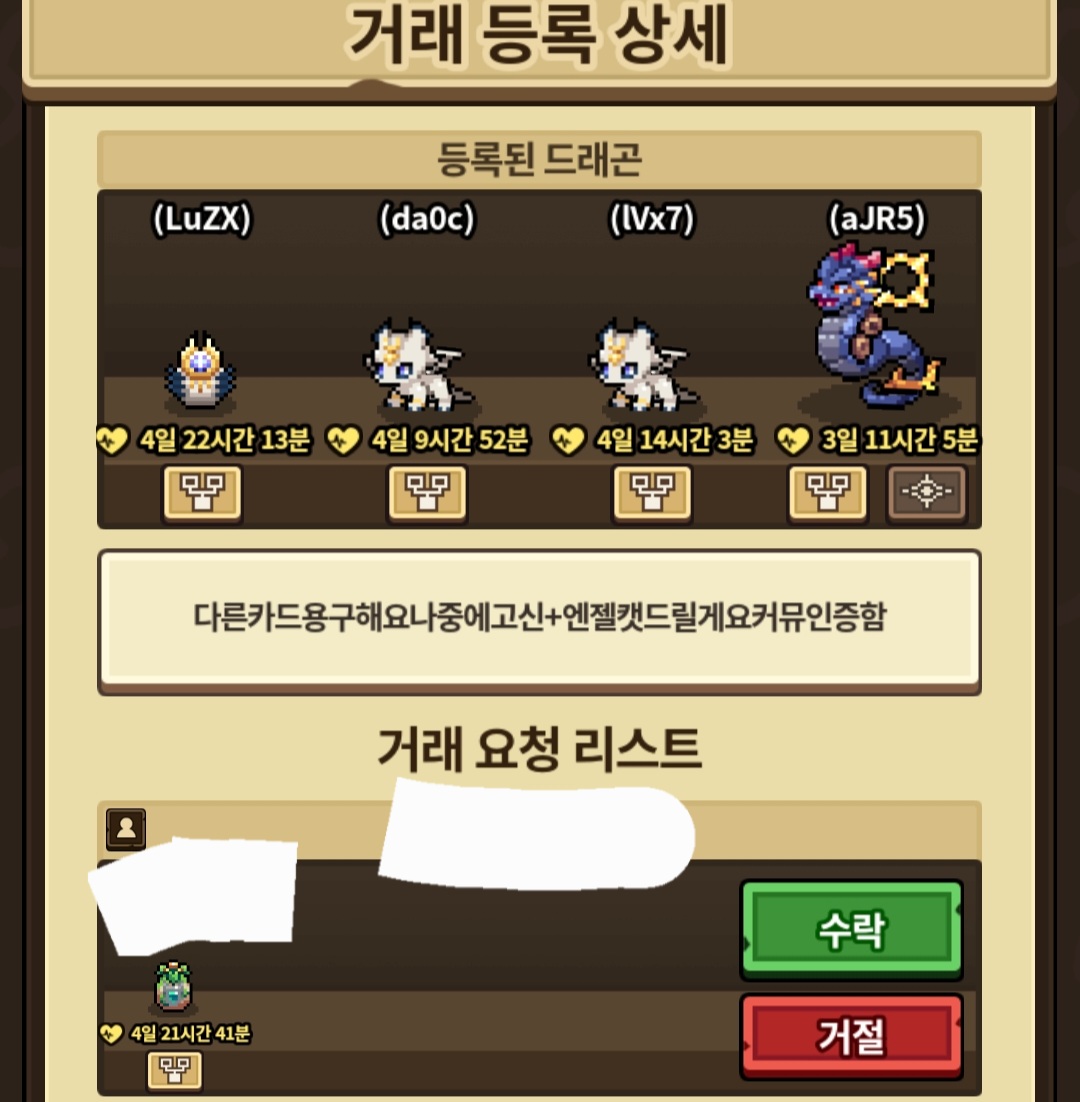The height and width of the screenshot is (1102, 1080).
Task: Tap the target icon under aJR5
Action: 927,493
